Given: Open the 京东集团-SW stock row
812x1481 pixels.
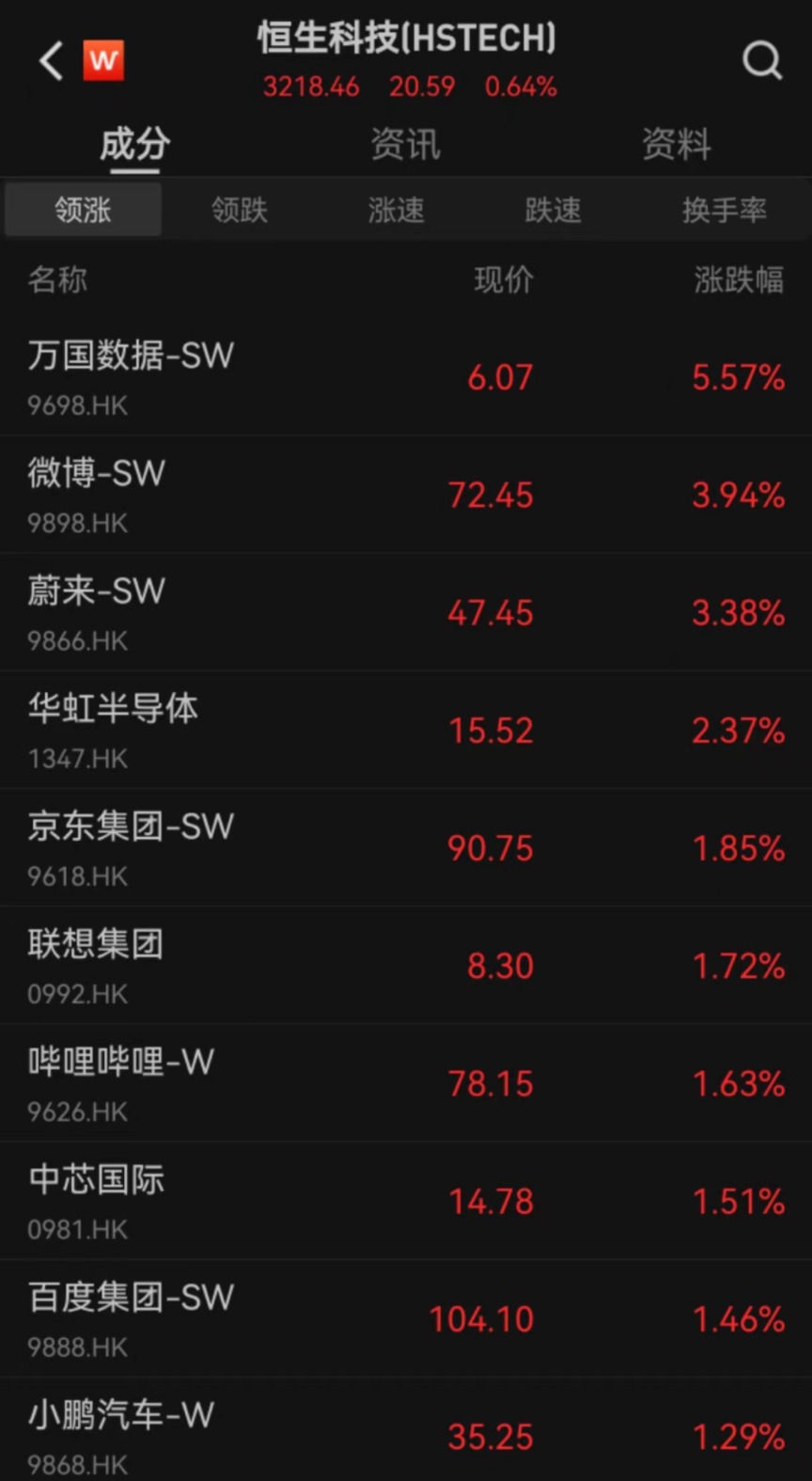Looking at the screenshot, I should pyautogui.click(x=406, y=848).
